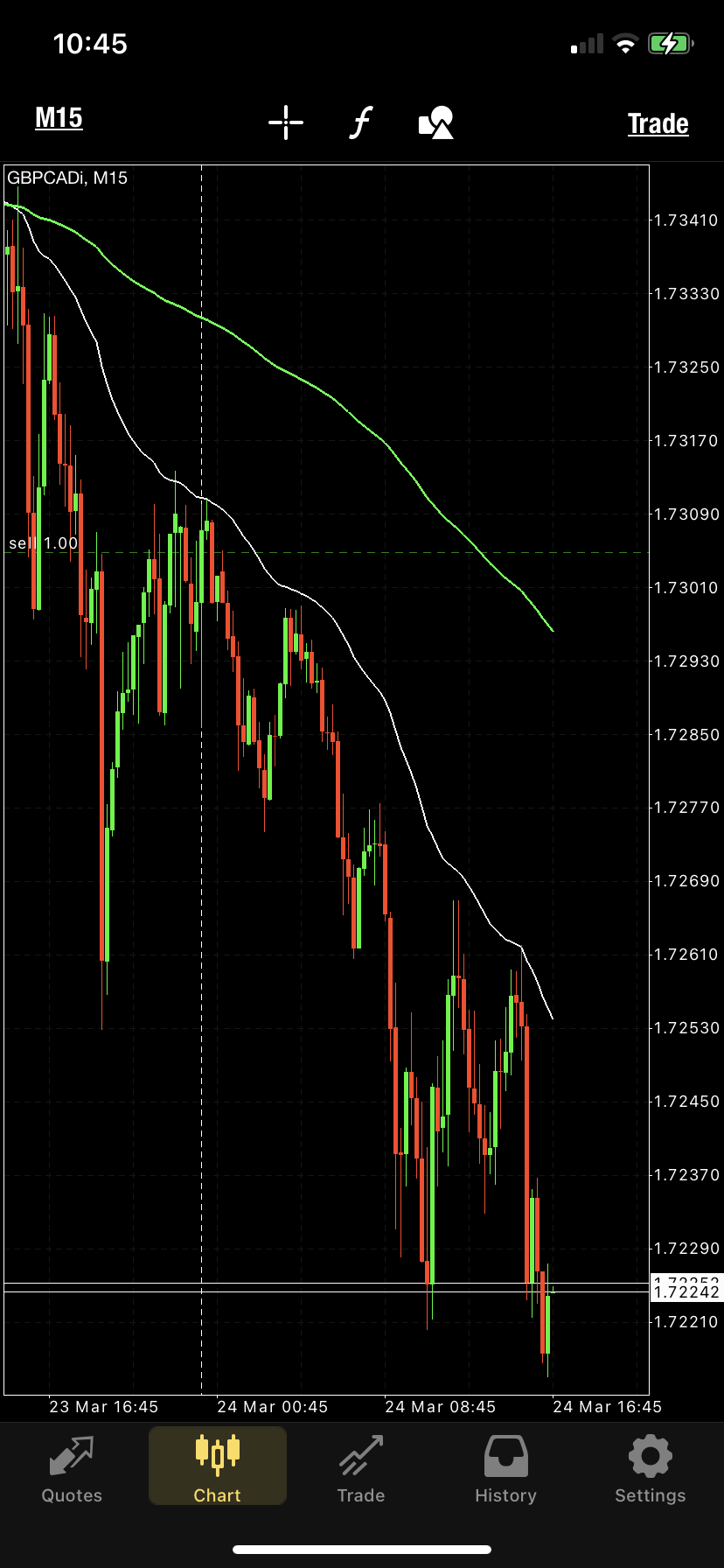Screen dimensions: 724x1568
Task: Tap the Trade link at top
Action: pyautogui.click(x=658, y=123)
